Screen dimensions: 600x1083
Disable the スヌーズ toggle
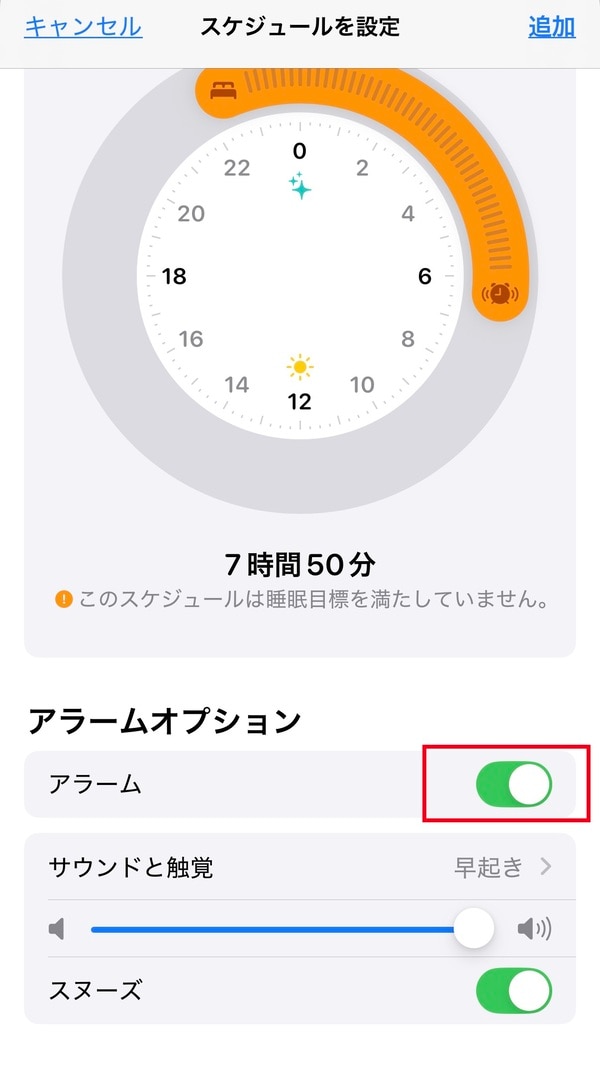point(513,991)
